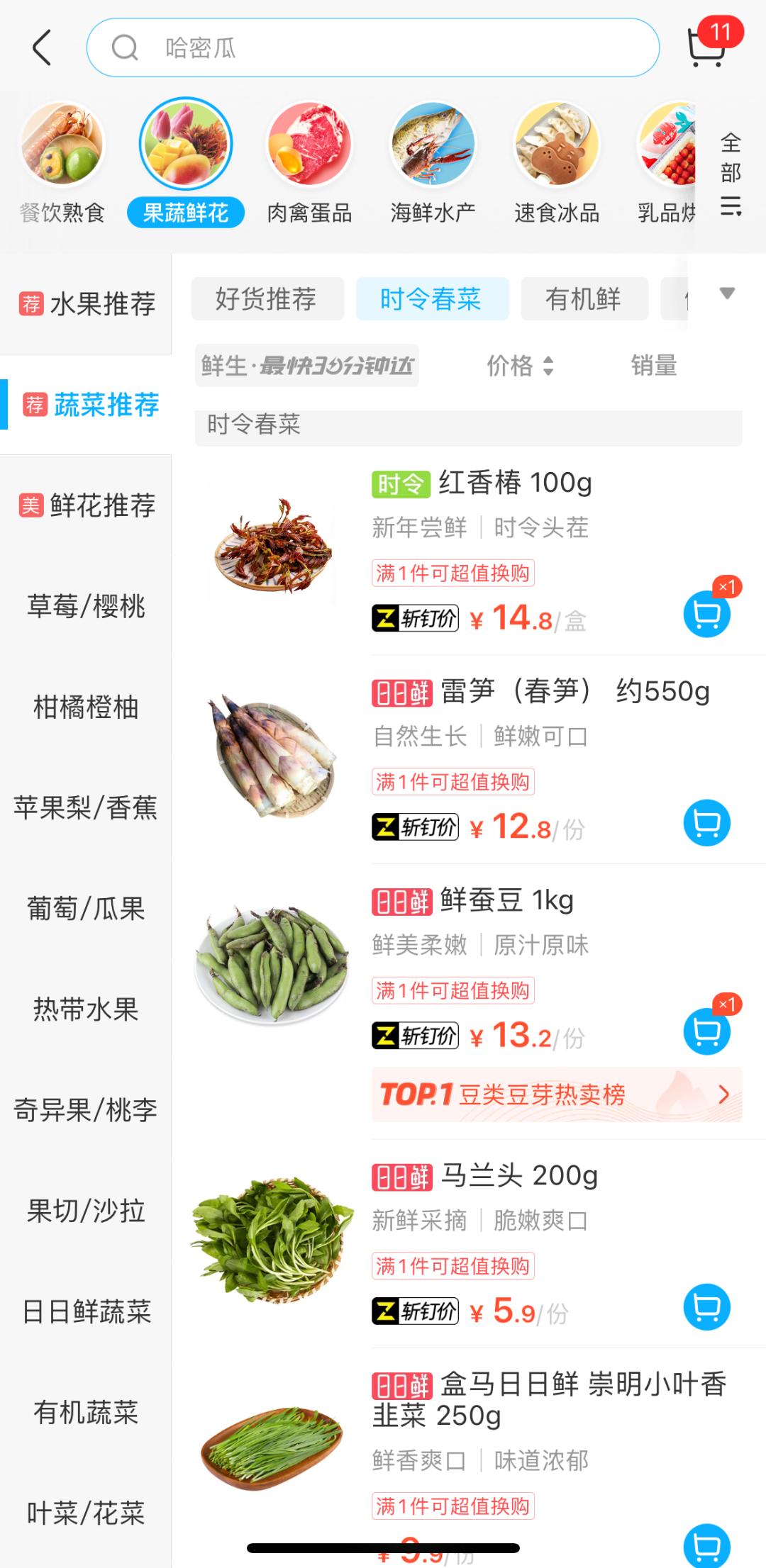Screen dimensions: 766x1568
Task: Select the 有机鲜 filter chip
Action: pos(584,298)
